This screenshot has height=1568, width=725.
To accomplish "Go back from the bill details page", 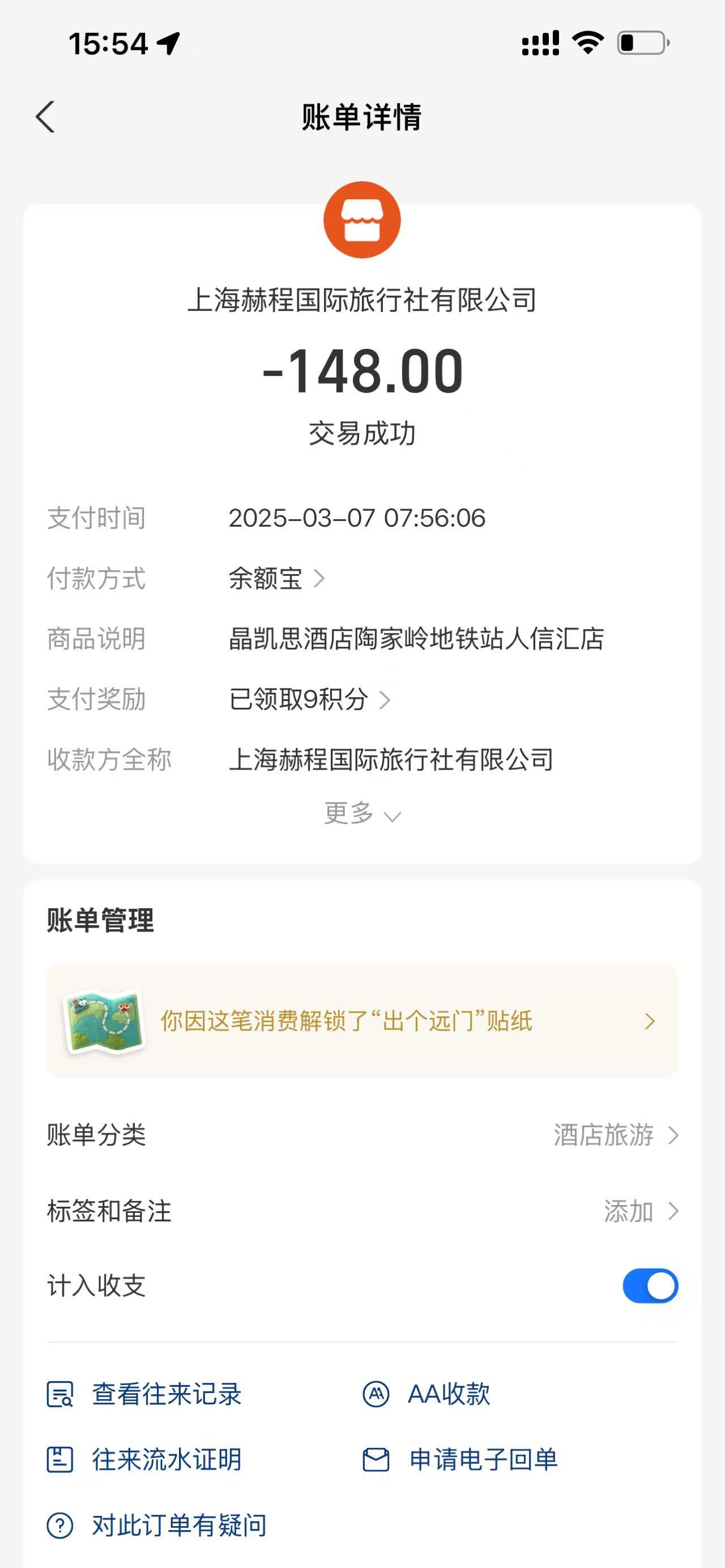I will coord(46,117).
